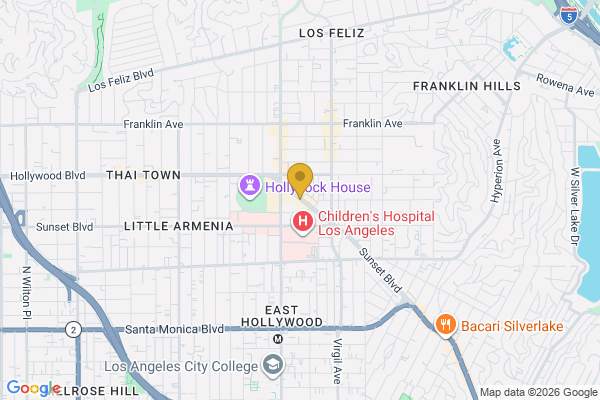
Task: Open the Hollyhock House map marker
Action: pyautogui.click(x=247, y=186)
